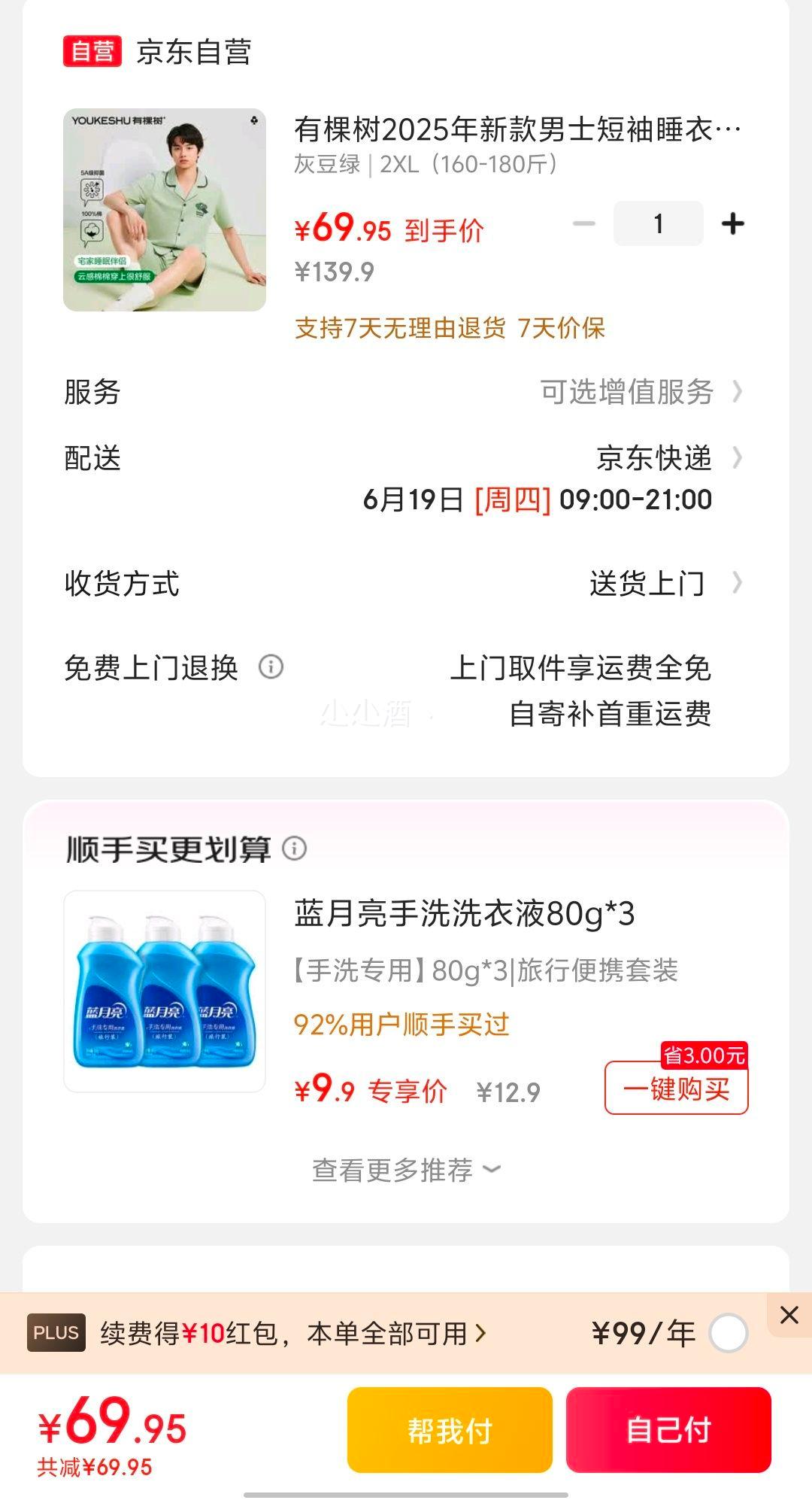Open the 有棵树 pajama product thumbnail
Screen dimensions: 812x1500
click(x=165, y=210)
